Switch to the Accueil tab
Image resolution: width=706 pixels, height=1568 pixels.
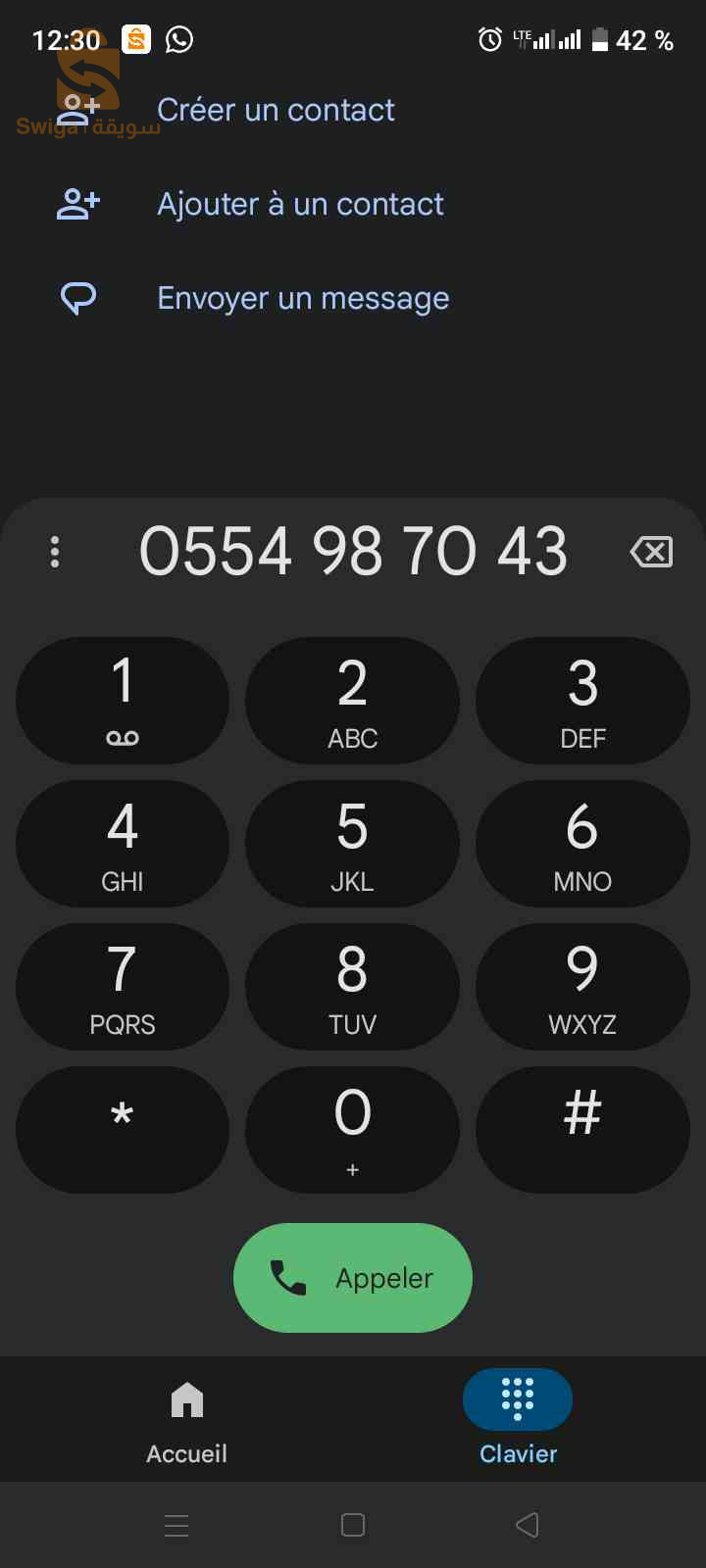pyautogui.click(x=186, y=1420)
